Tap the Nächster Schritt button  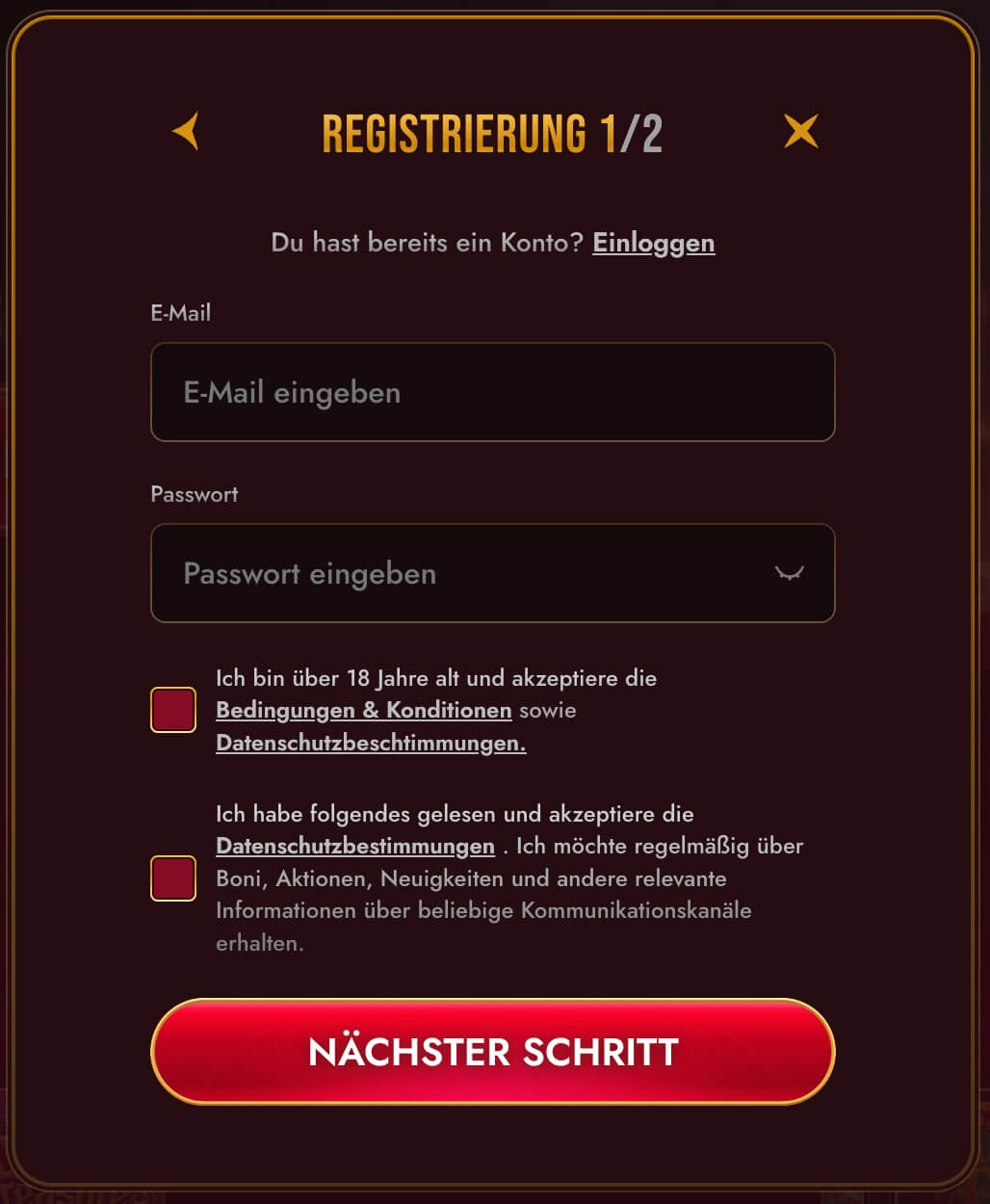pos(492,1052)
